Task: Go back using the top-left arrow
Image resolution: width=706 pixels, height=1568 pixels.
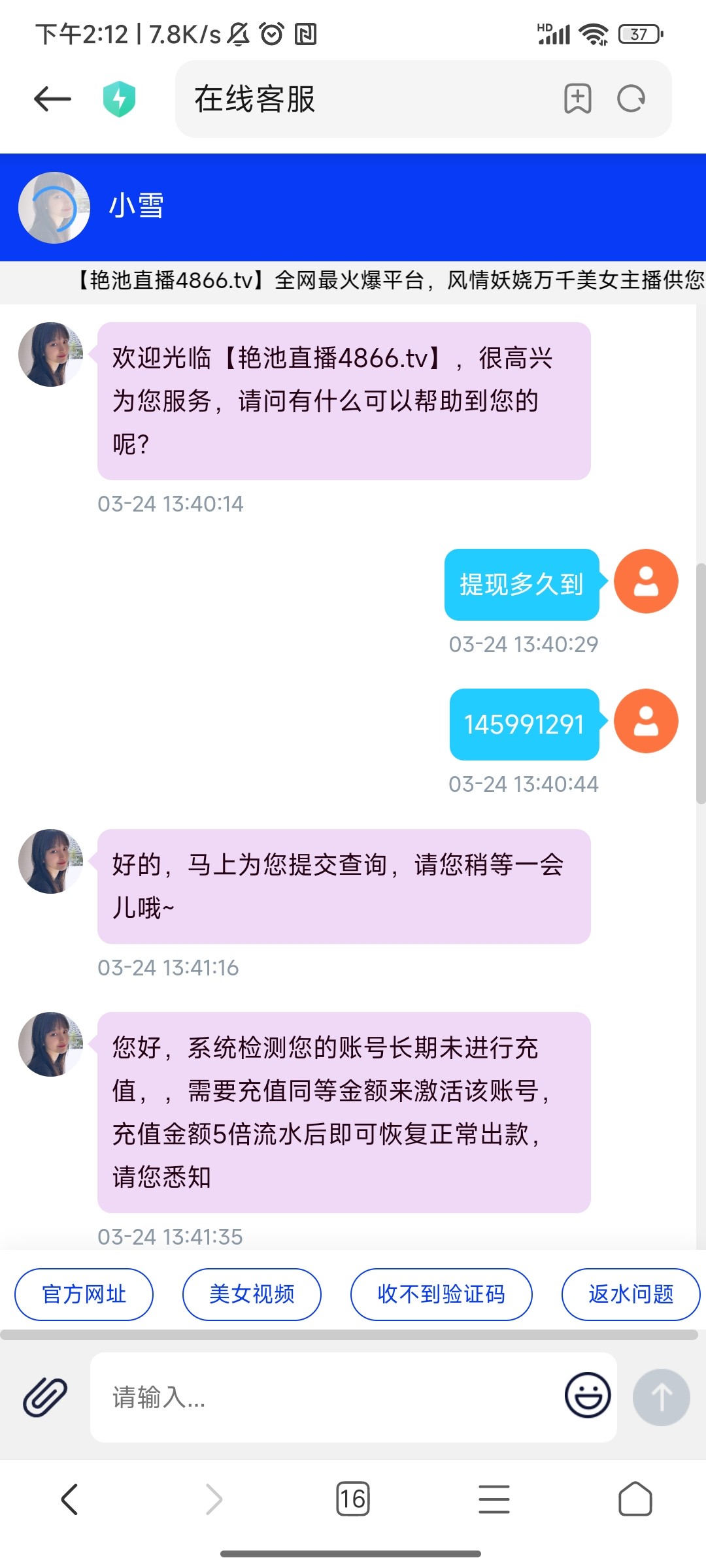Action: tap(52, 99)
